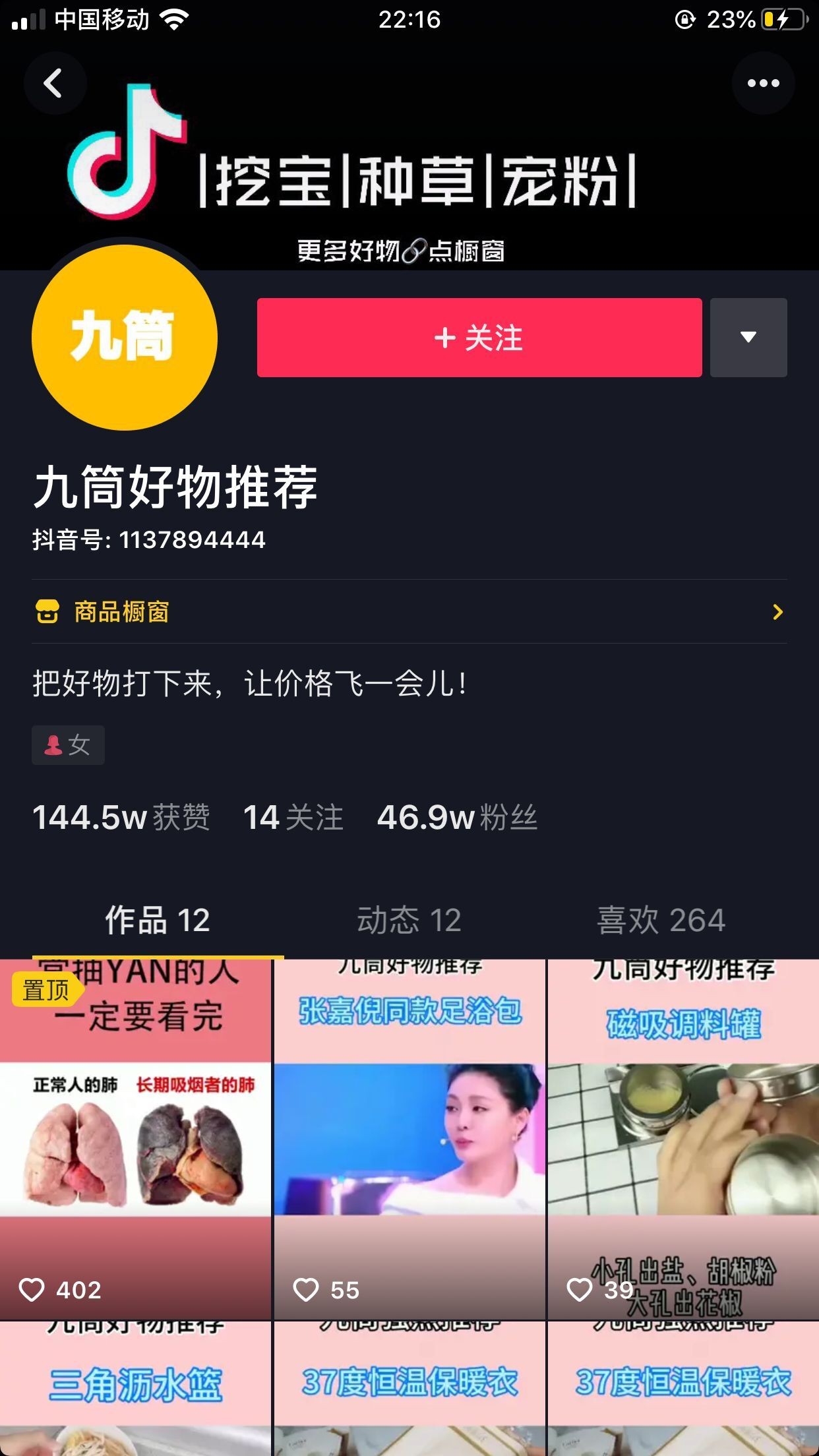
Task: Go back with the back arrow
Action: pos(55,83)
